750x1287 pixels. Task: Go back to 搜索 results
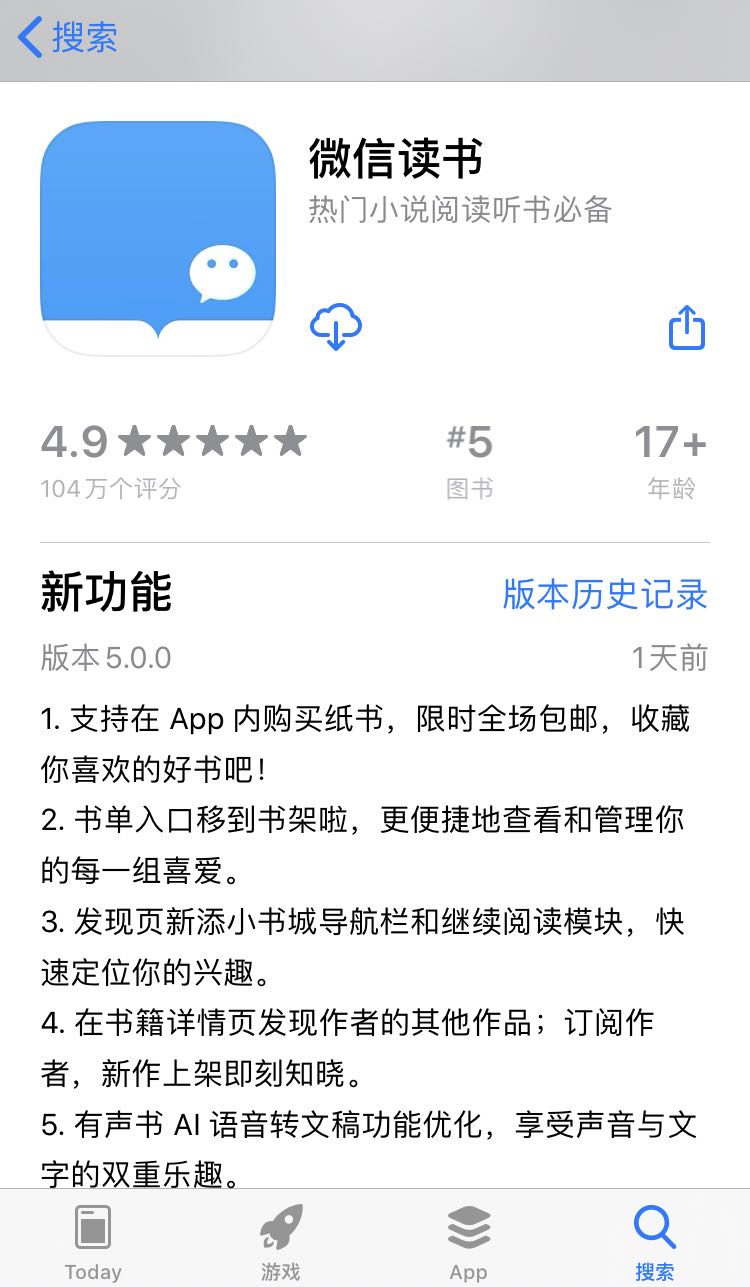click(x=68, y=38)
